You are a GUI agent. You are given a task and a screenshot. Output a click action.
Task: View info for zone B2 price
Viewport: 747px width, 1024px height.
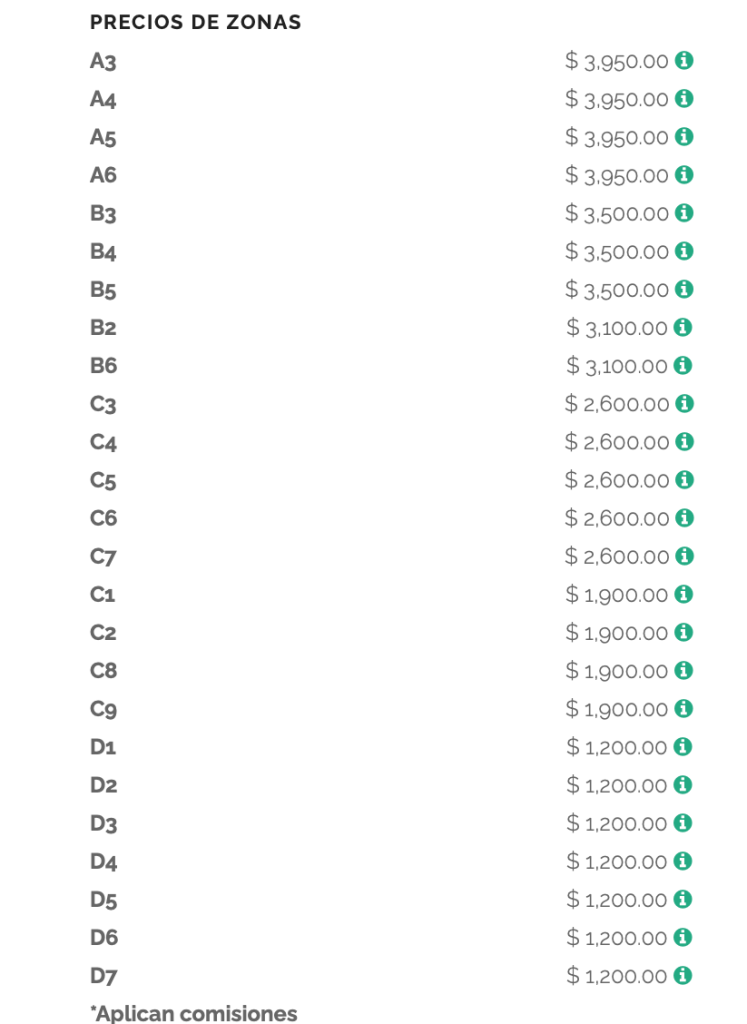tap(684, 327)
